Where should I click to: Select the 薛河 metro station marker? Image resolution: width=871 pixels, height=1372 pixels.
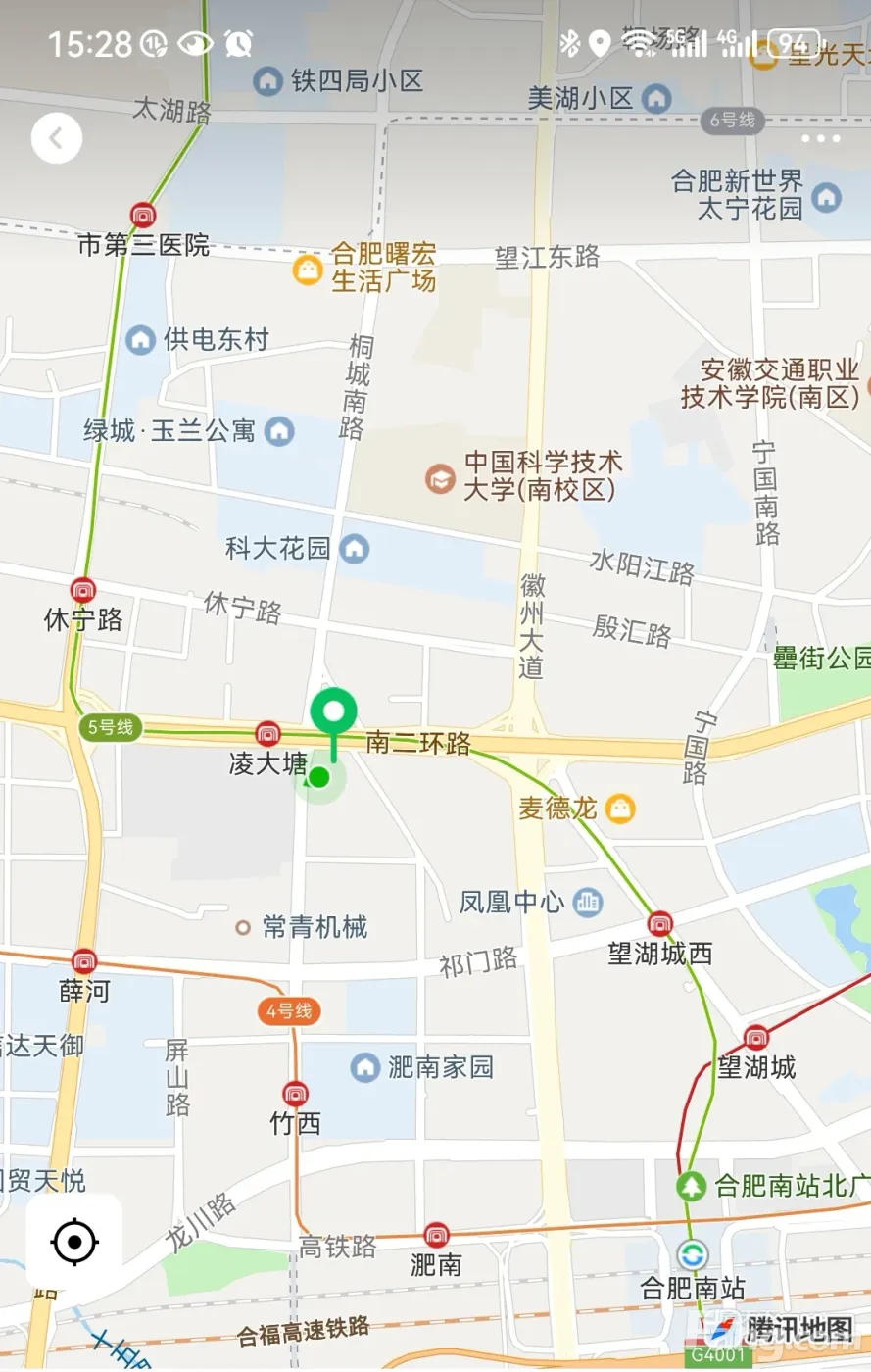coord(84,962)
